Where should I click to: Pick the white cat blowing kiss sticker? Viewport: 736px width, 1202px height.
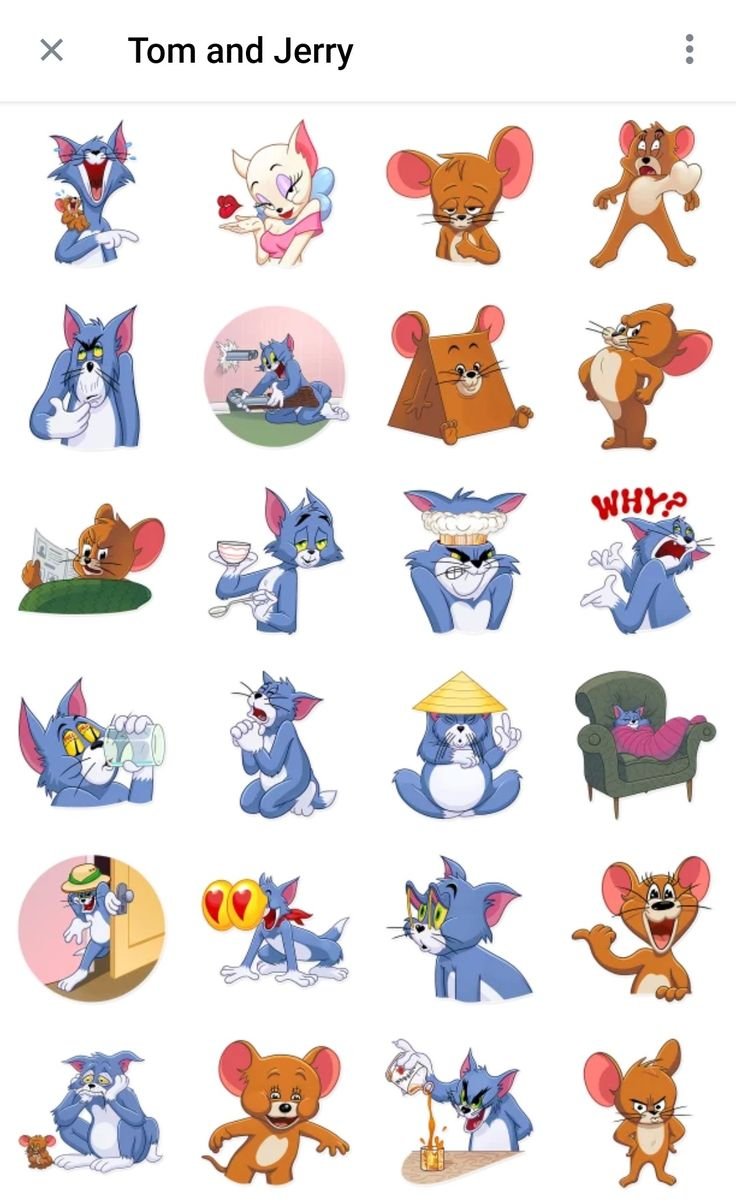tap(275, 193)
